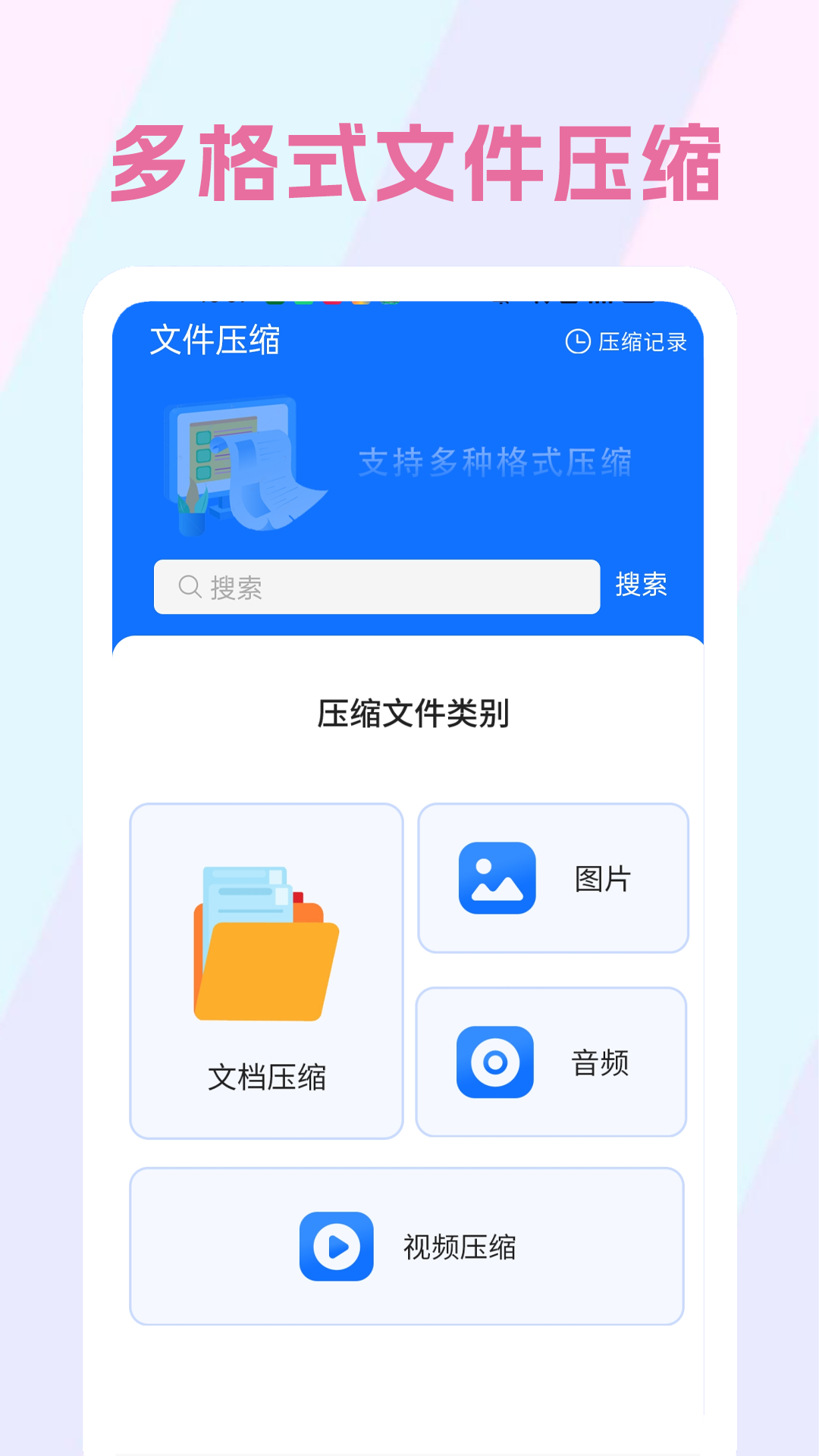
Task: Open the 压缩记录 history clock icon
Action: tap(576, 341)
